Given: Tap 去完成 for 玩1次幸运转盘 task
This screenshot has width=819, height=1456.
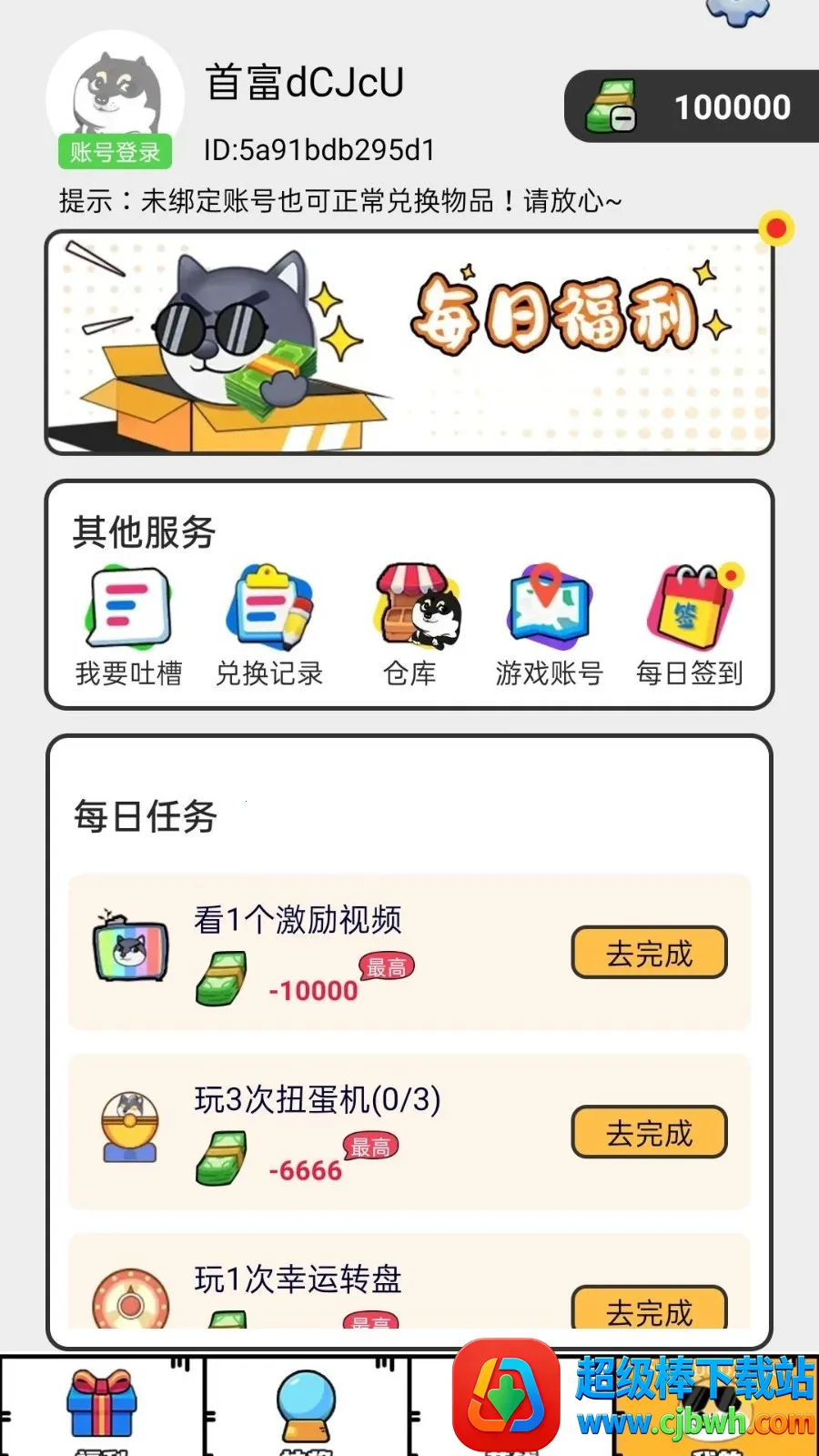Looking at the screenshot, I should coord(649,1309).
